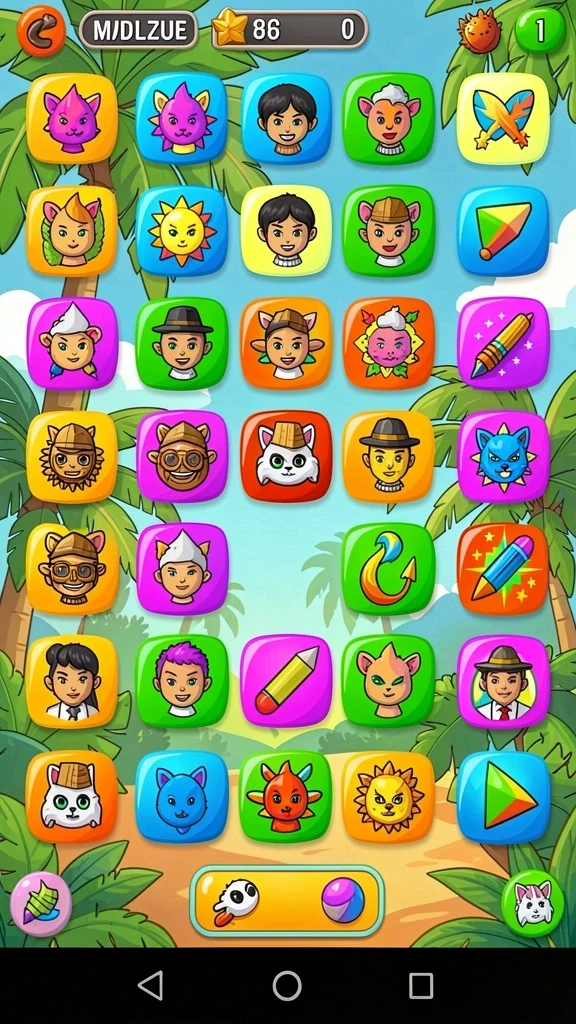
Task: Tap the ponytail woman on orange tile
Action: pyautogui.click(x=72, y=680)
